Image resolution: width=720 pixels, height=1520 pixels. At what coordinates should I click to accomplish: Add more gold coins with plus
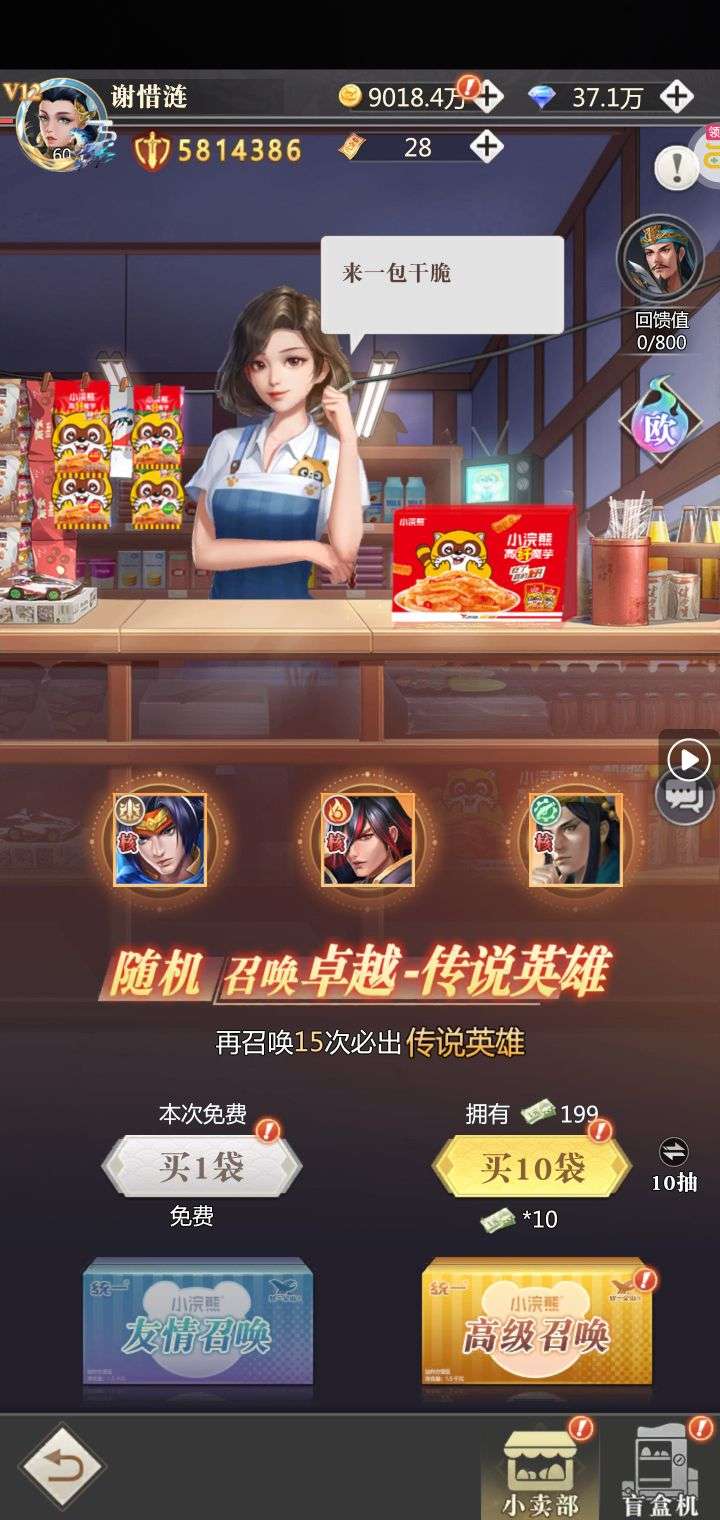pyautogui.click(x=487, y=97)
